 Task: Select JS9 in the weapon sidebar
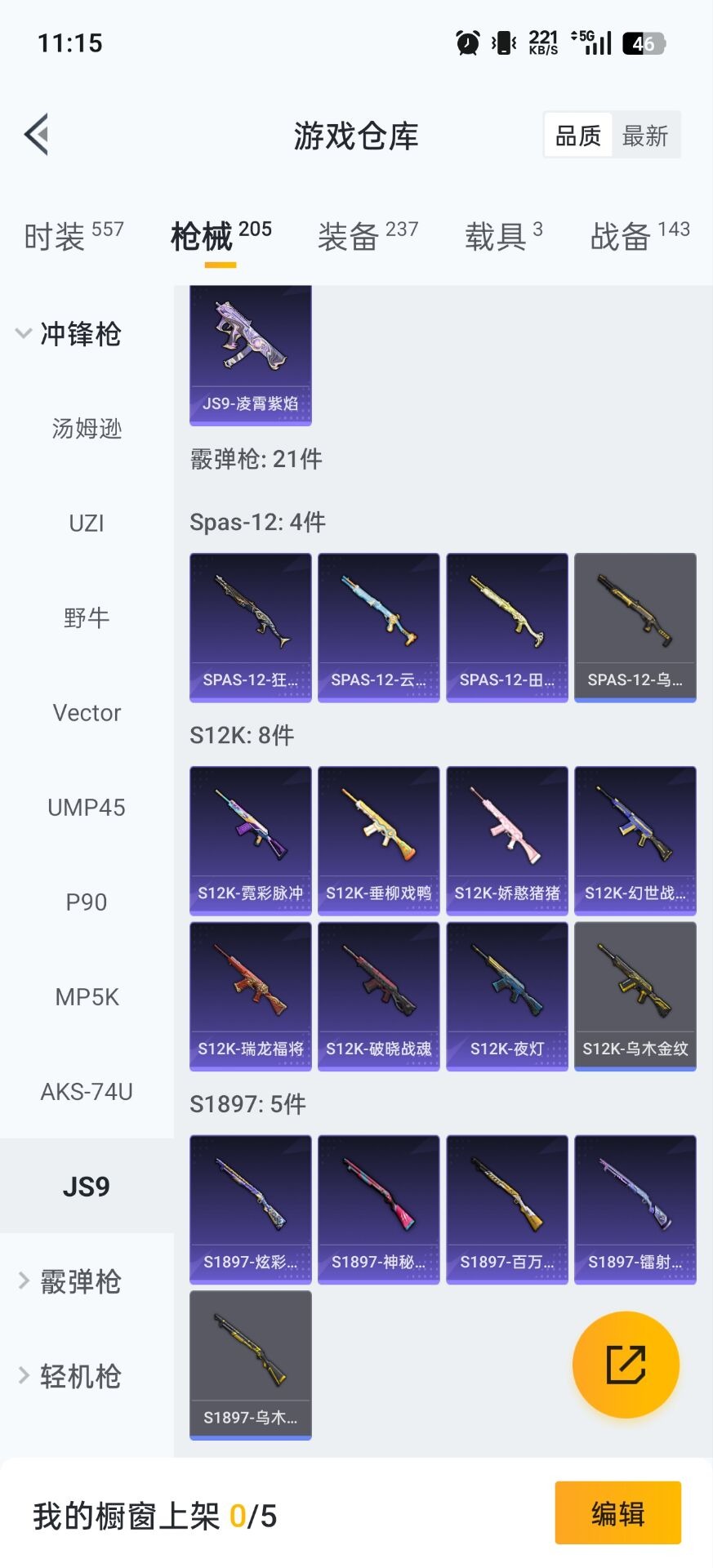pos(87,1187)
